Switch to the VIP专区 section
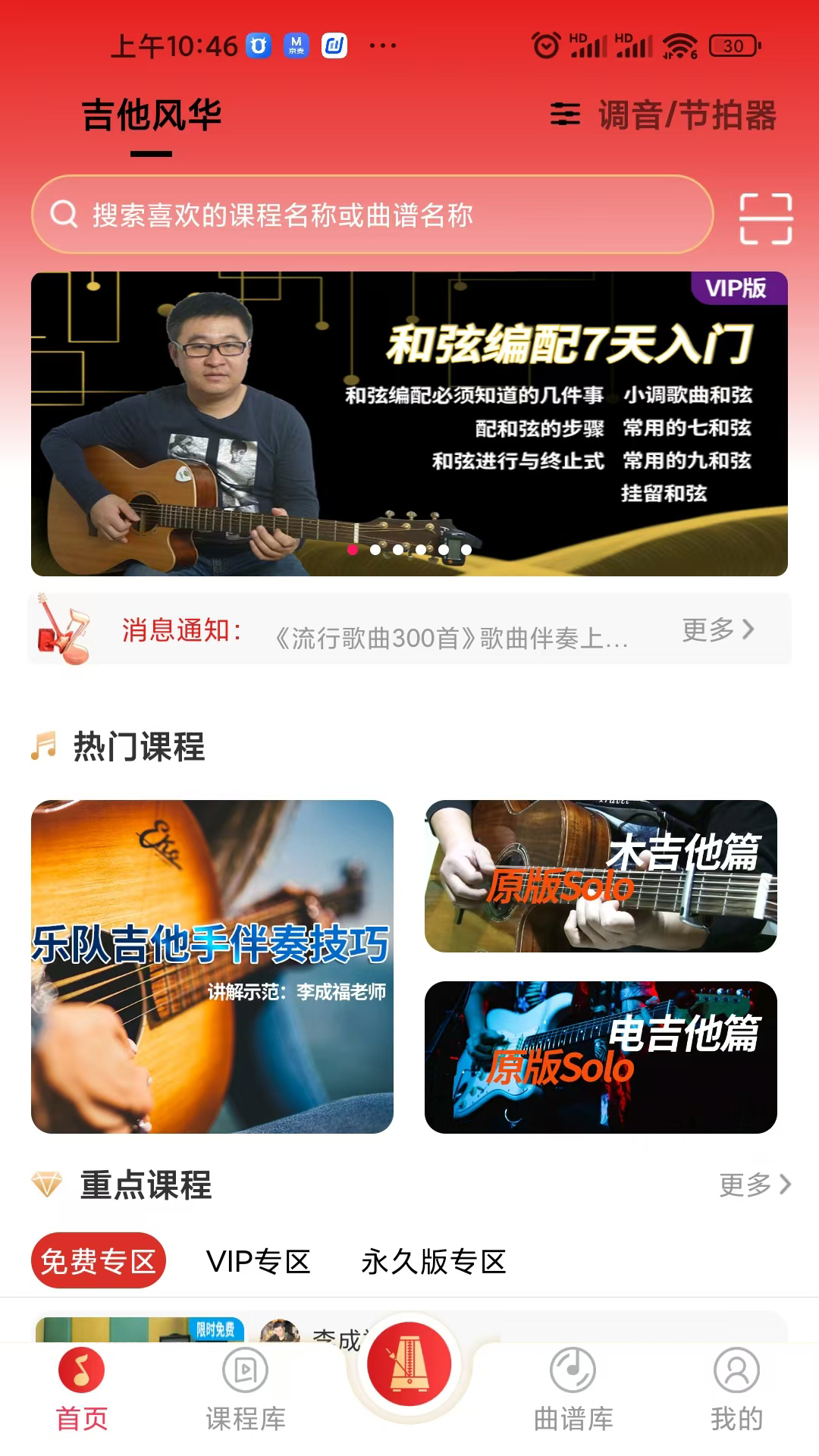 point(258,1262)
